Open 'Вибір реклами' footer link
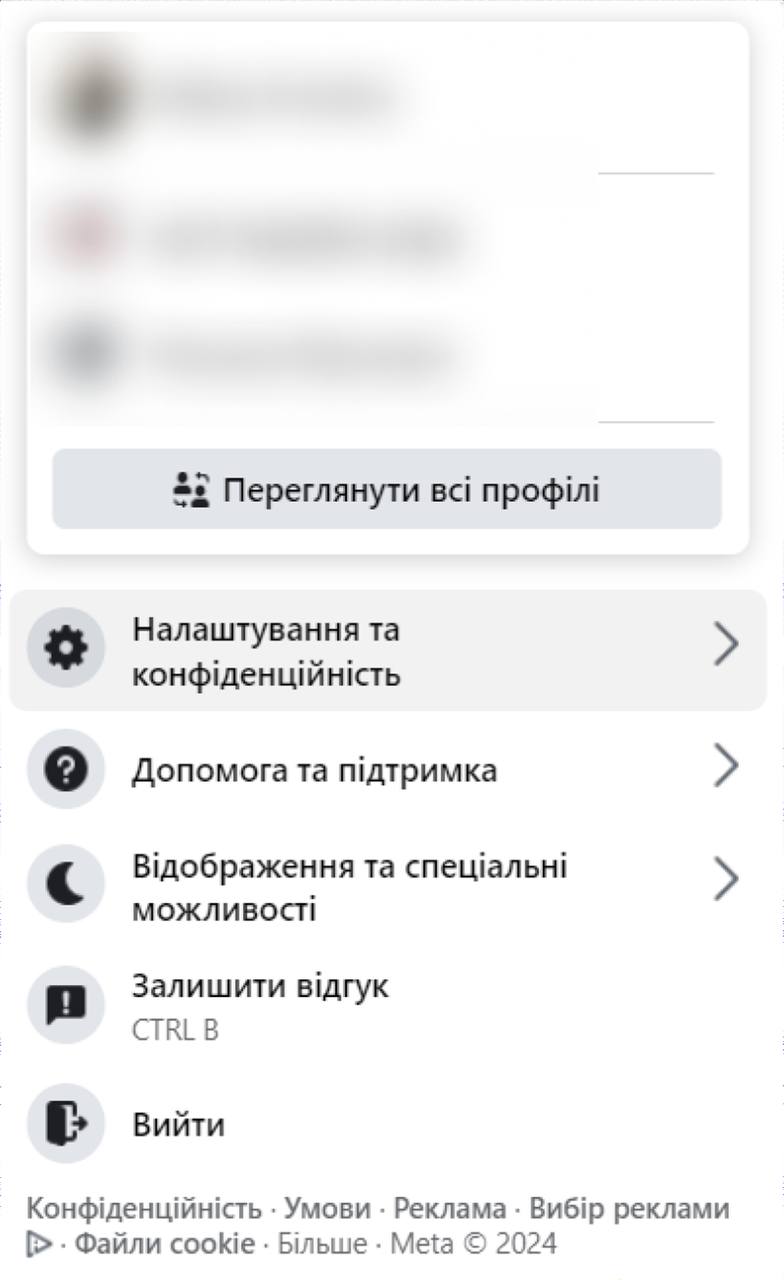The height and width of the screenshot is (1280, 784). pos(629,1208)
